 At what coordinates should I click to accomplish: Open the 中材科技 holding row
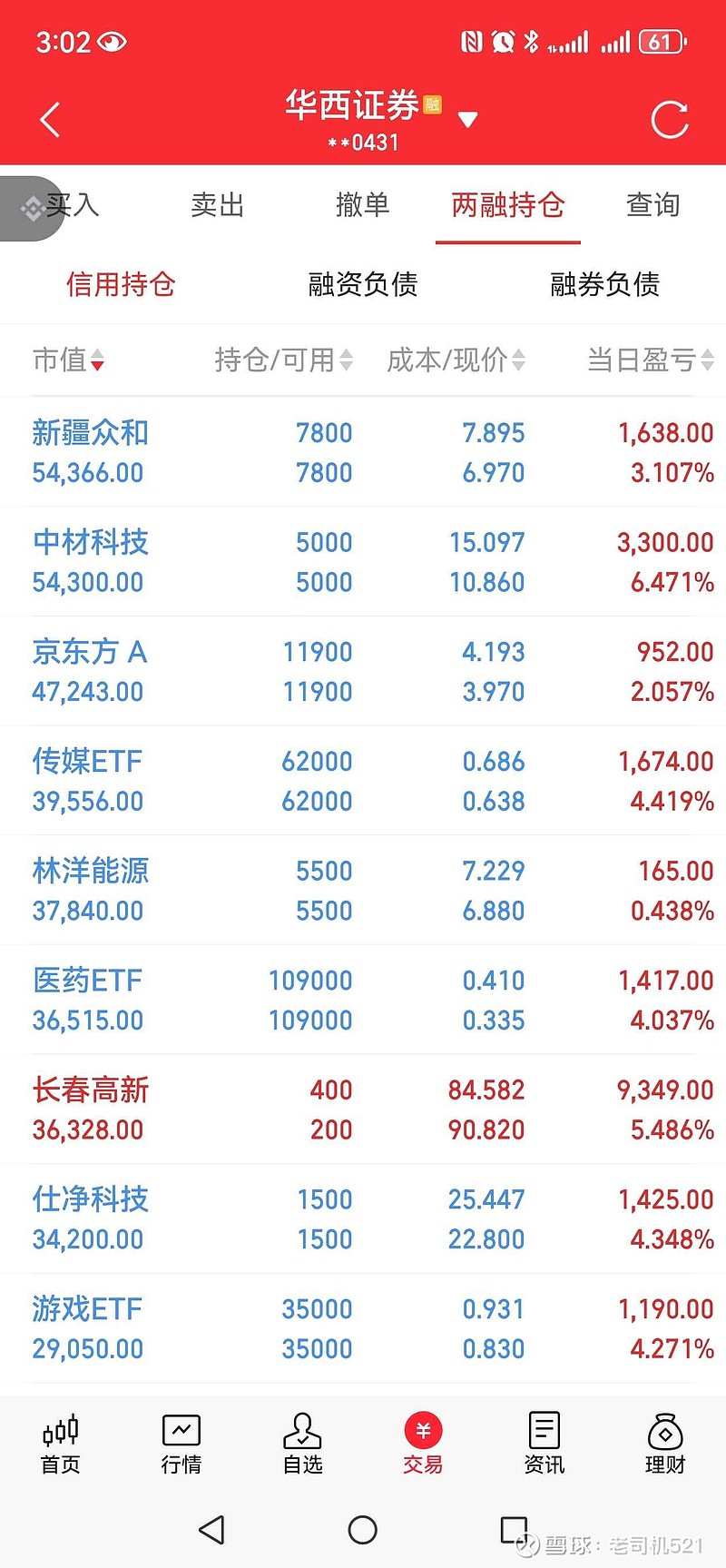pos(363,562)
